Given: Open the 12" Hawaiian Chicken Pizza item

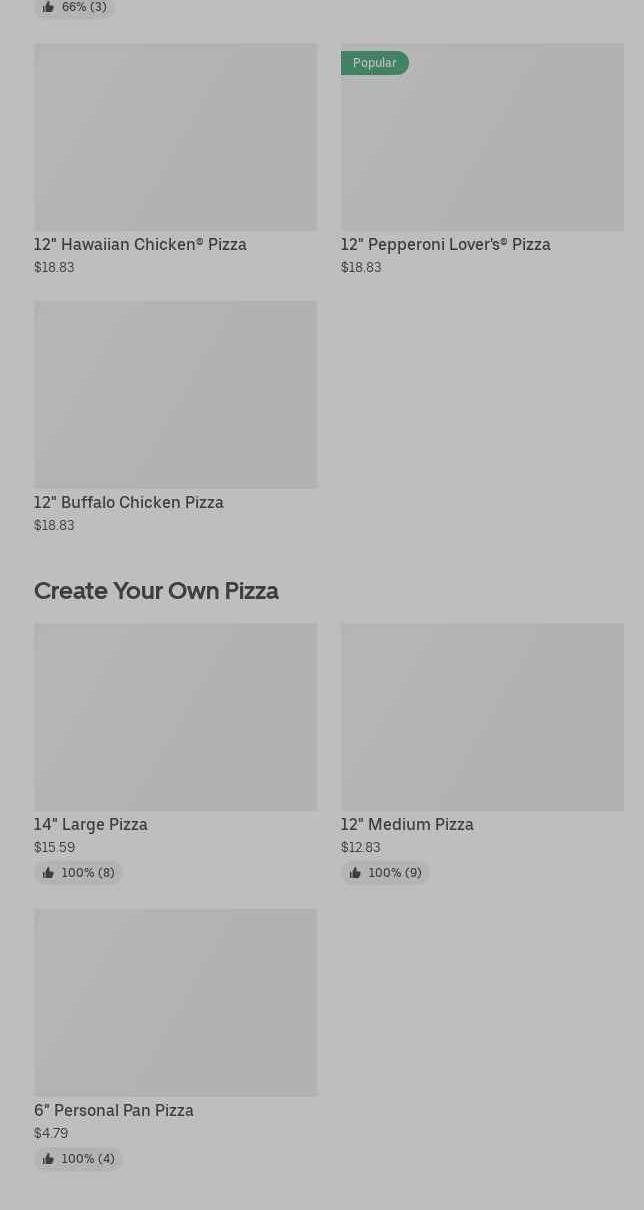Looking at the screenshot, I should pos(175,160).
